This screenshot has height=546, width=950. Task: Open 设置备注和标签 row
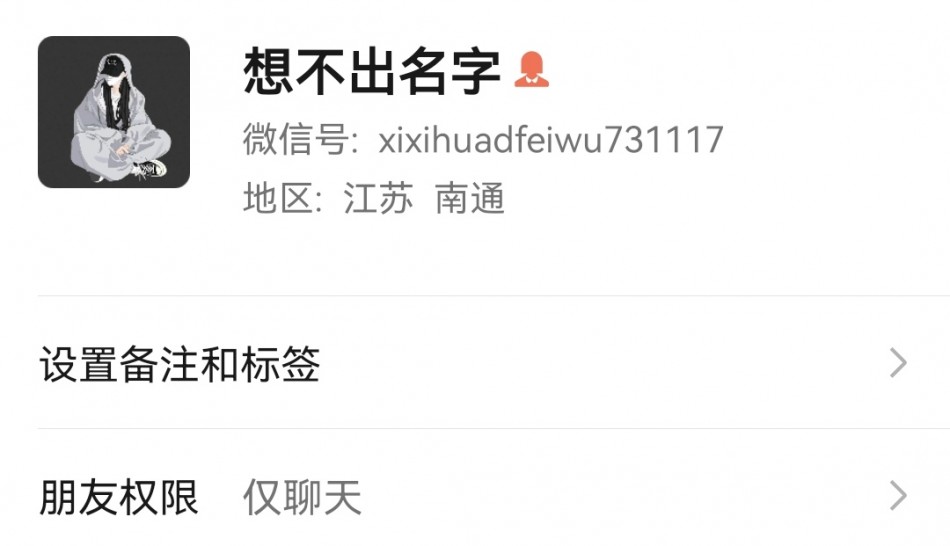(x=475, y=364)
